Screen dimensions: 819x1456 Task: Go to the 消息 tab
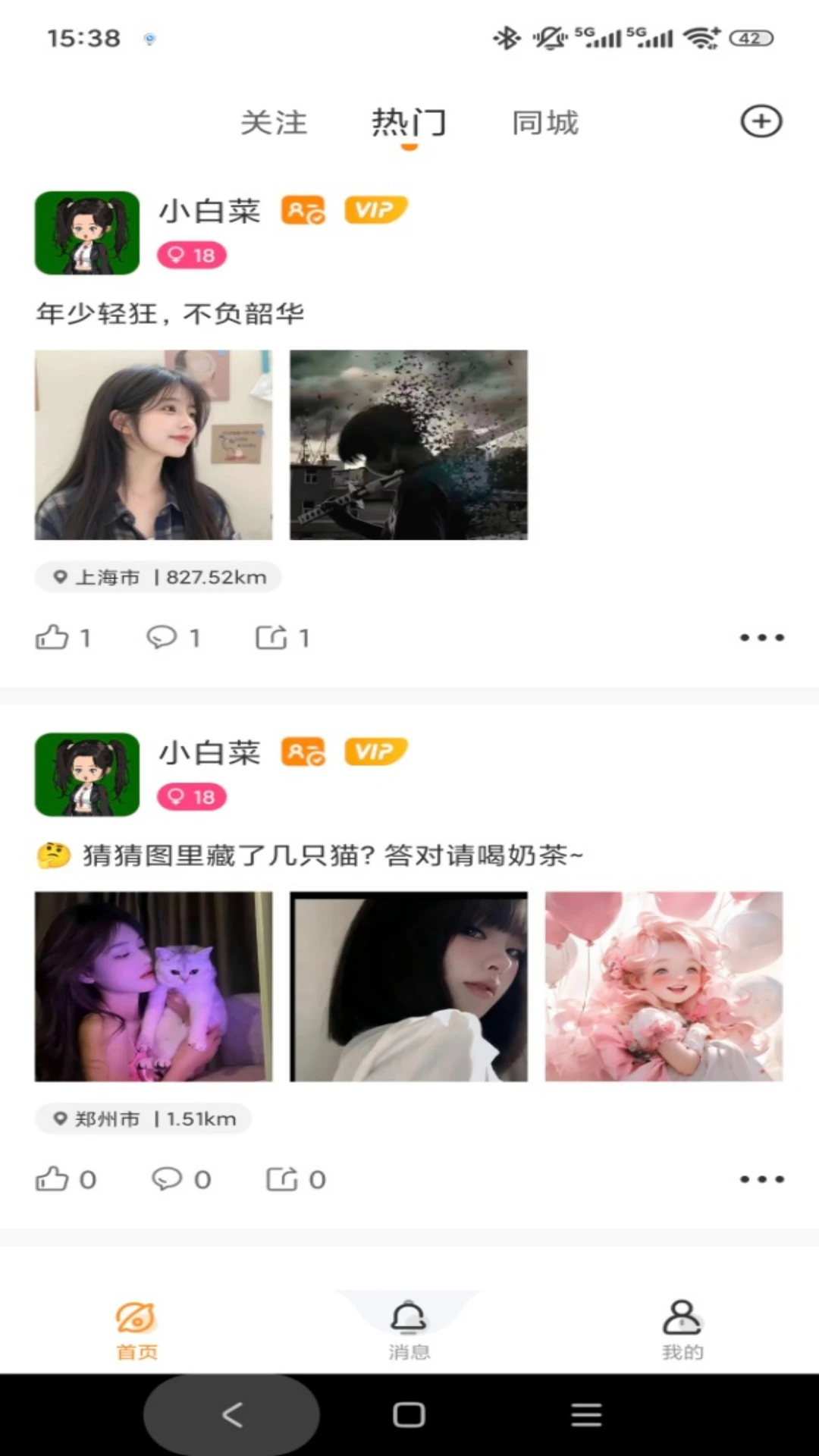409,1329
